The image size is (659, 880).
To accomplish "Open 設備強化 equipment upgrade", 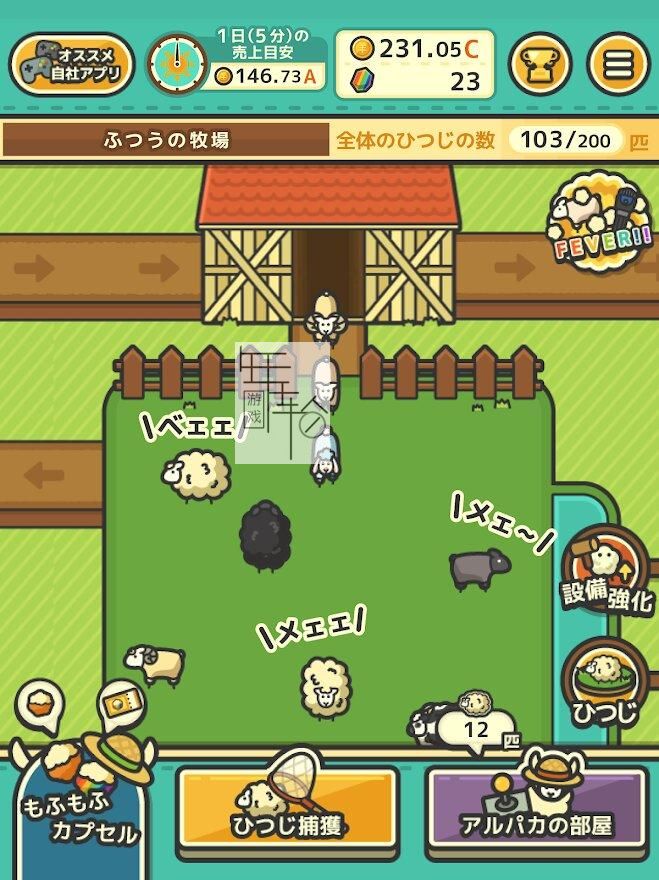I will [607, 574].
